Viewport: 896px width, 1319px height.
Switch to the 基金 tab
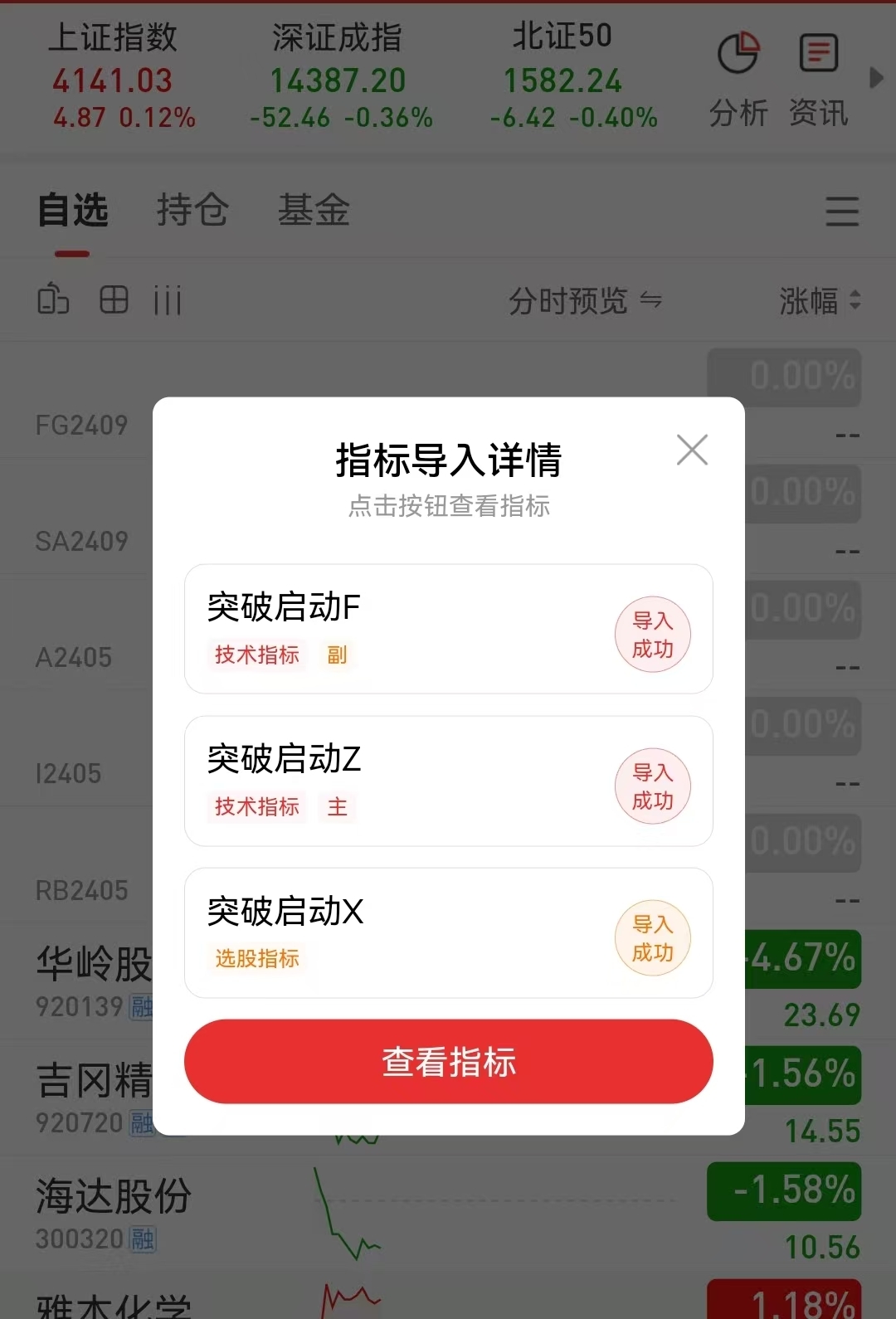314,210
